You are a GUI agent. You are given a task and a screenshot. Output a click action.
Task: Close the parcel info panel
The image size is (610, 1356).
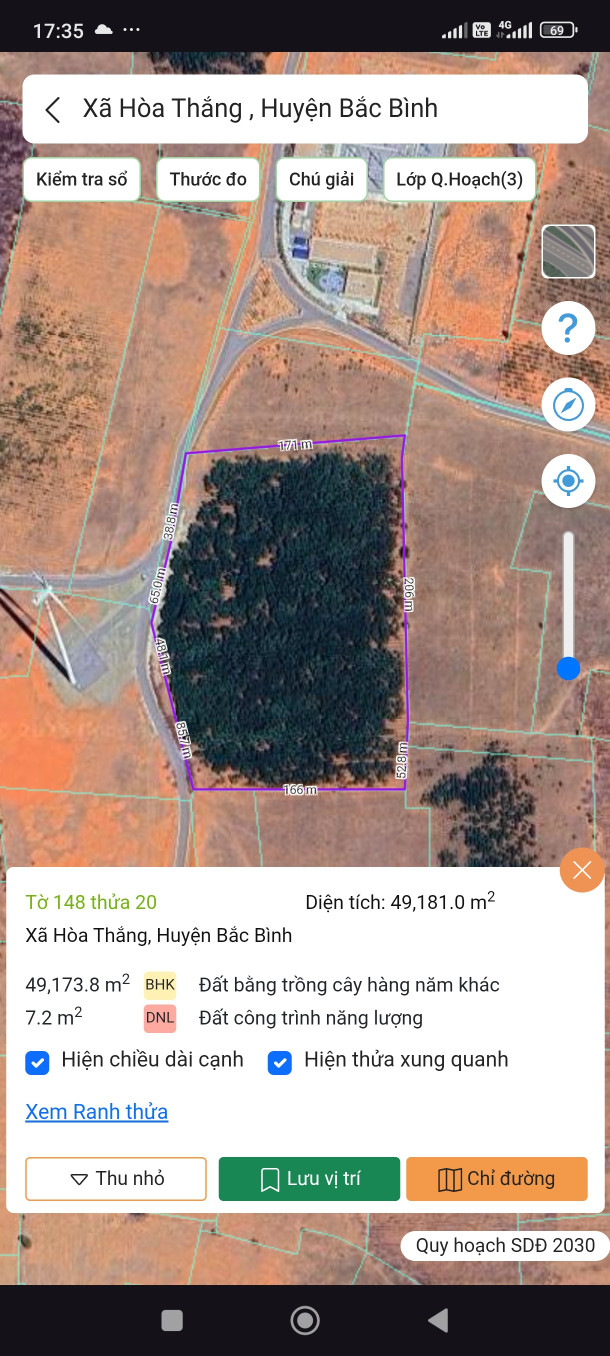click(x=582, y=870)
